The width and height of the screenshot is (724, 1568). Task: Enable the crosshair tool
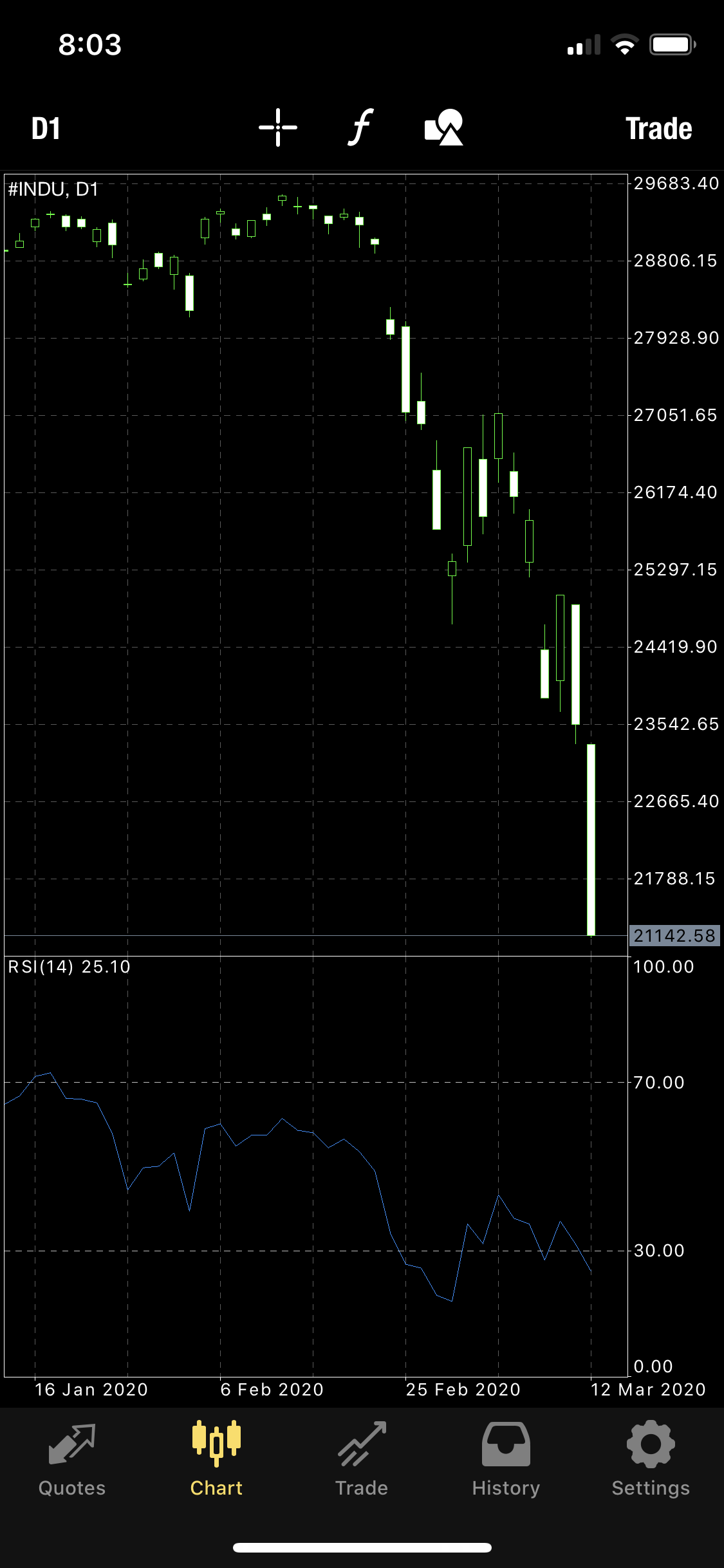click(278, 127)
